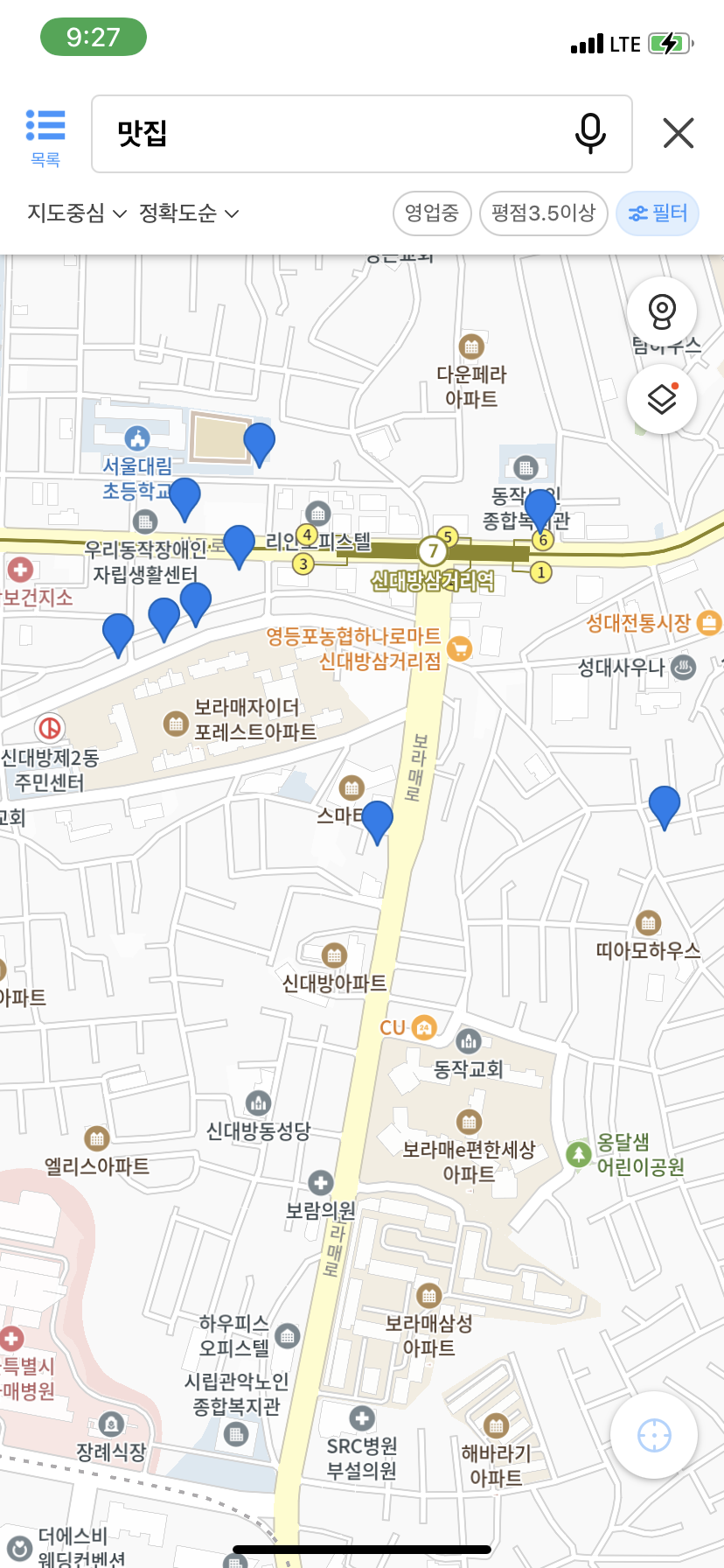The width and height of the screenshot is (724, 1568).
Task: Select the blue pin near 스마트 store
Action: tap(378, 821)
